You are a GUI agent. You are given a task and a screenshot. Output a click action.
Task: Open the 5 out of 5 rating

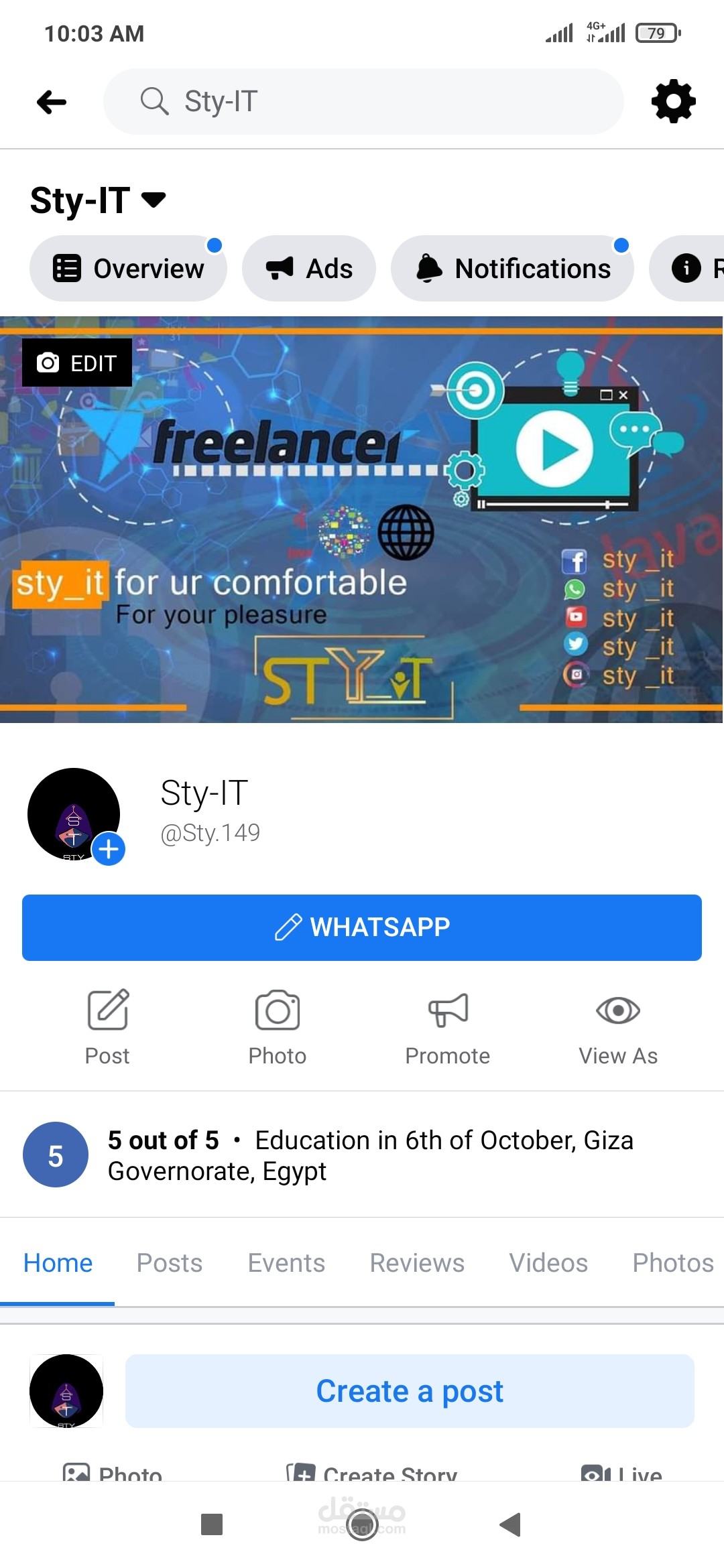[163, 1140]
